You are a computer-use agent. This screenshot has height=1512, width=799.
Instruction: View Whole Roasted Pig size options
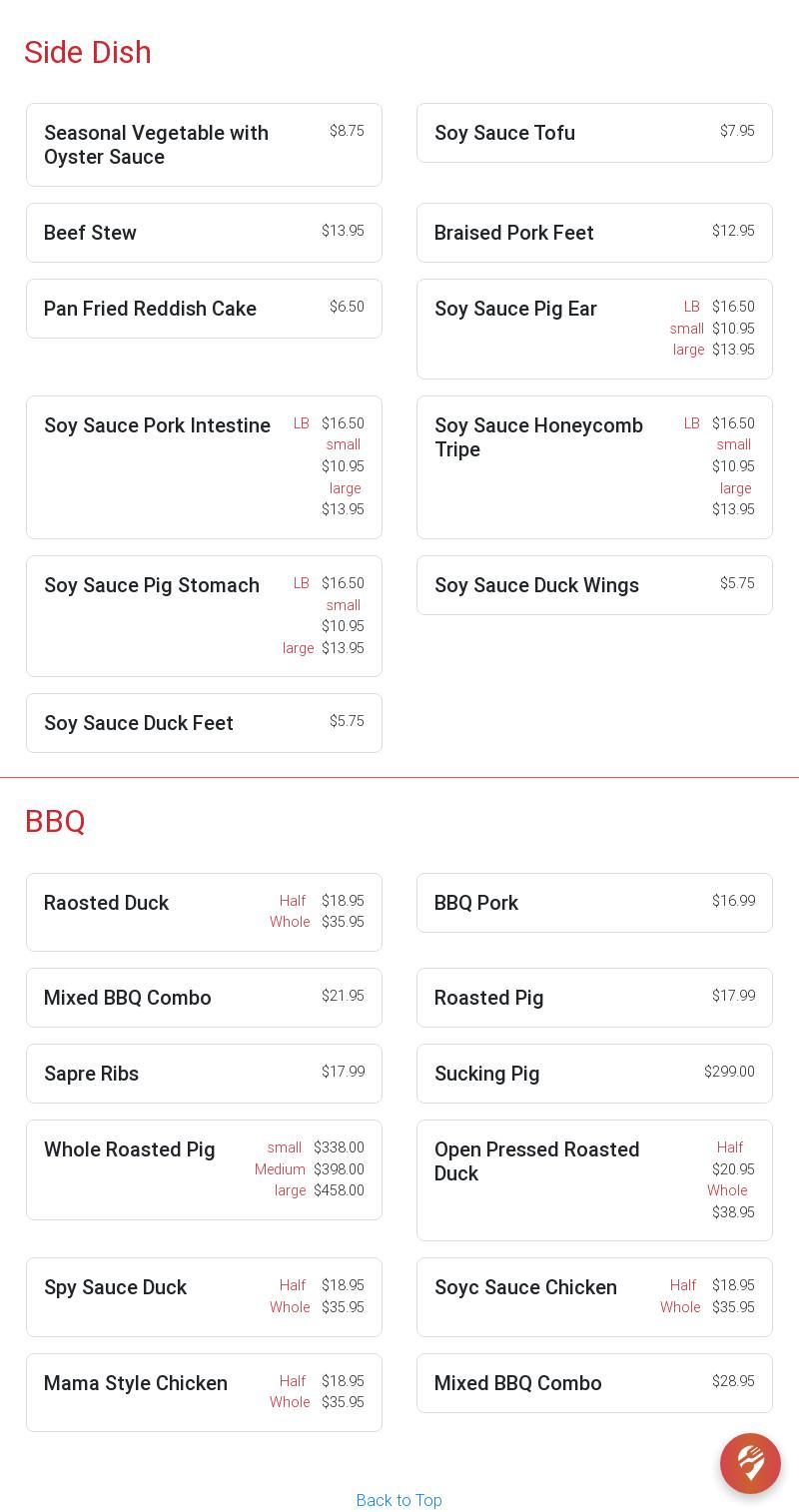pos(204,1169)
